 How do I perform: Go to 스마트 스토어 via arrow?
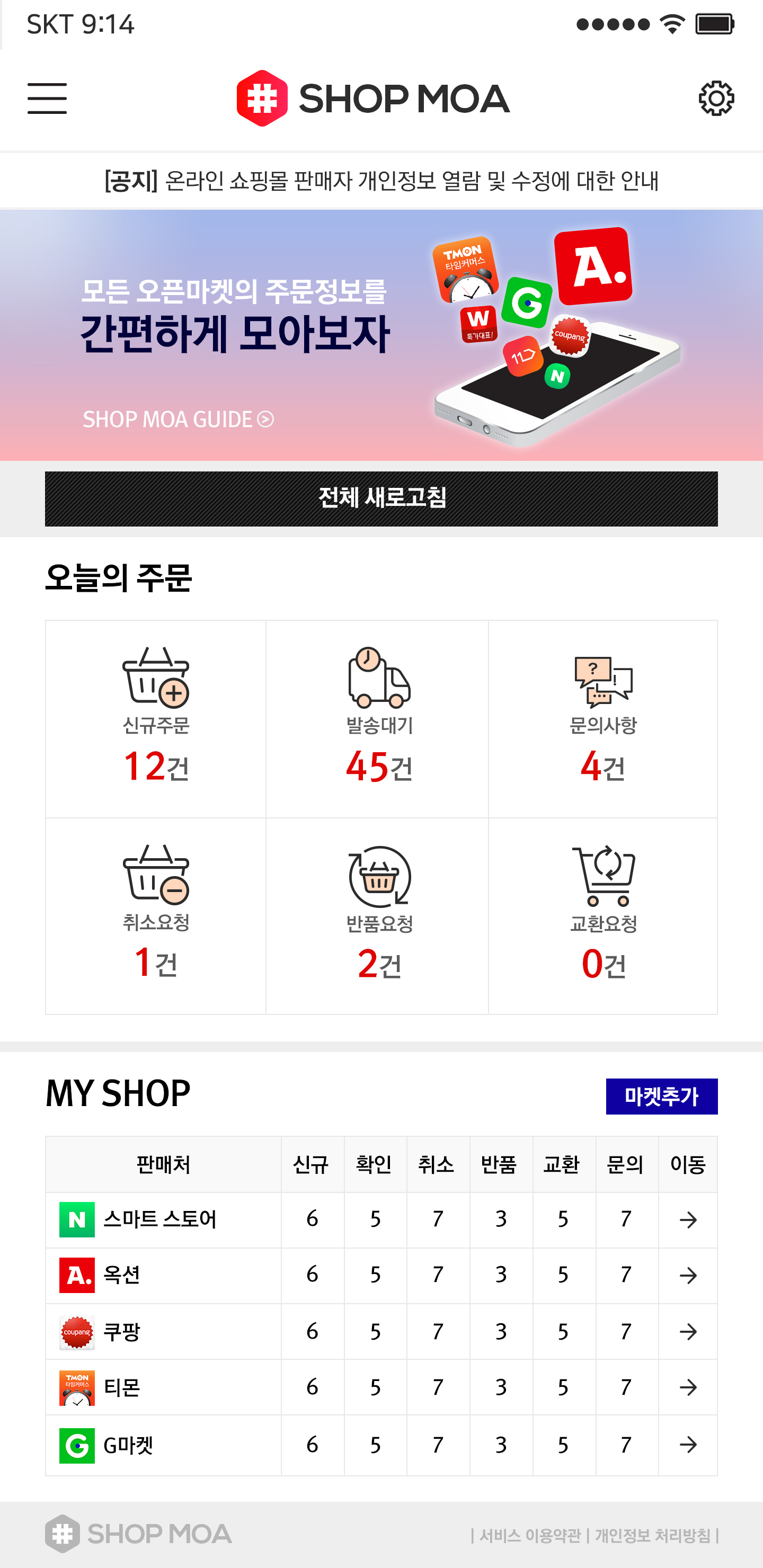tap(687, 1220)
